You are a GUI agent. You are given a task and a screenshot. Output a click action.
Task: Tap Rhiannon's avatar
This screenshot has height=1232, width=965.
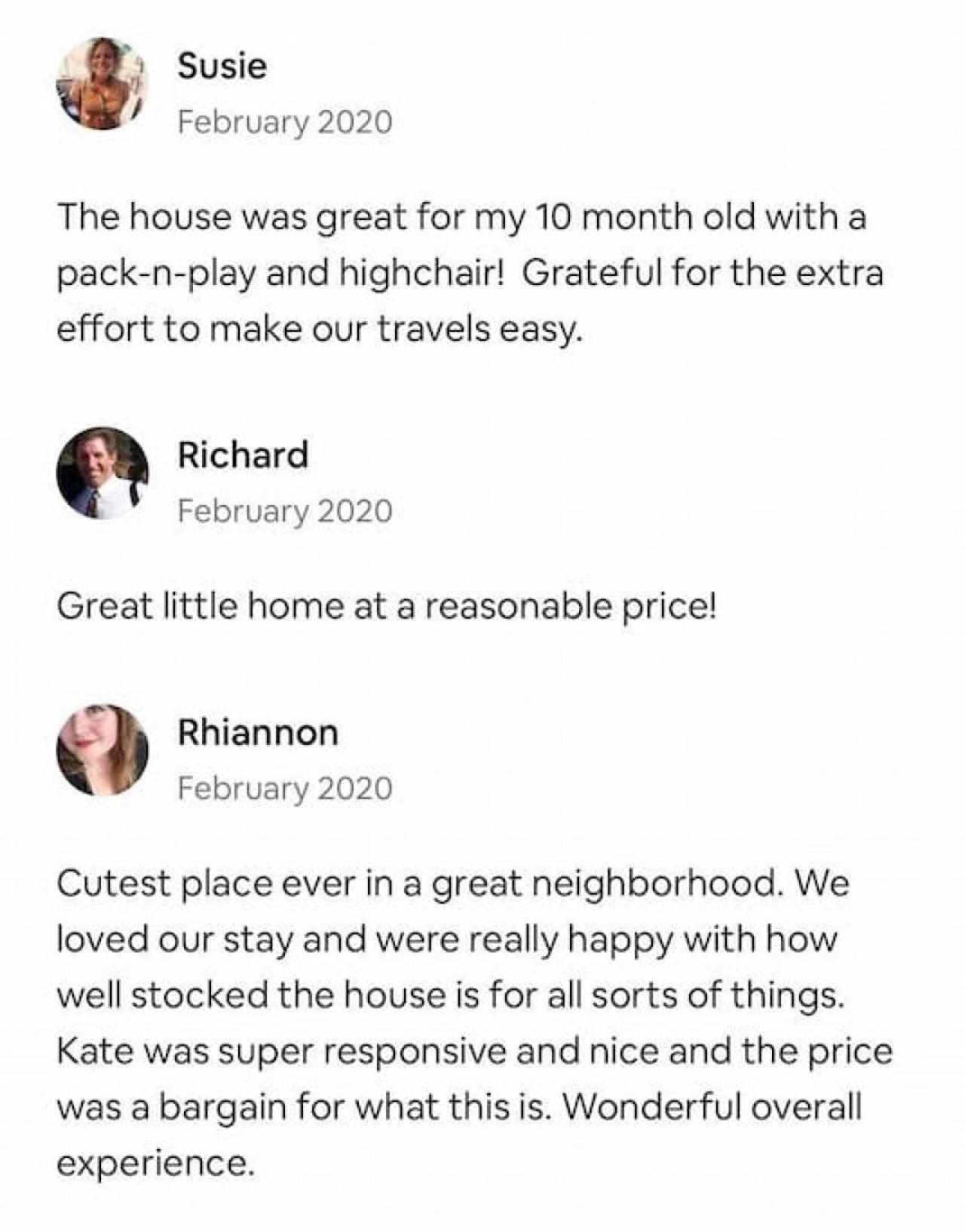[102, 750]
